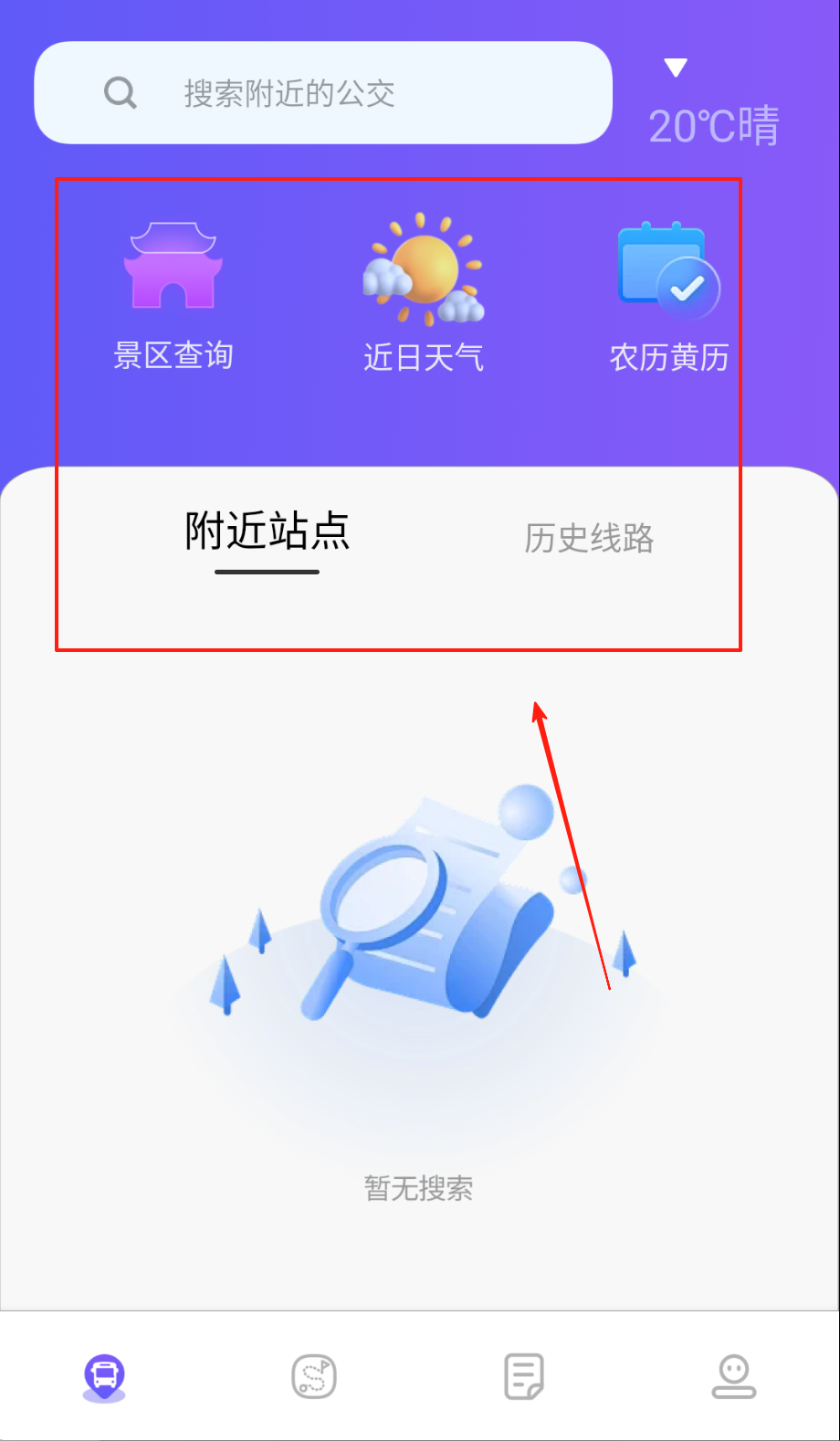Switch to the 附近站点 tab
The image size is (840, 1441).
[x=267, y=532]
